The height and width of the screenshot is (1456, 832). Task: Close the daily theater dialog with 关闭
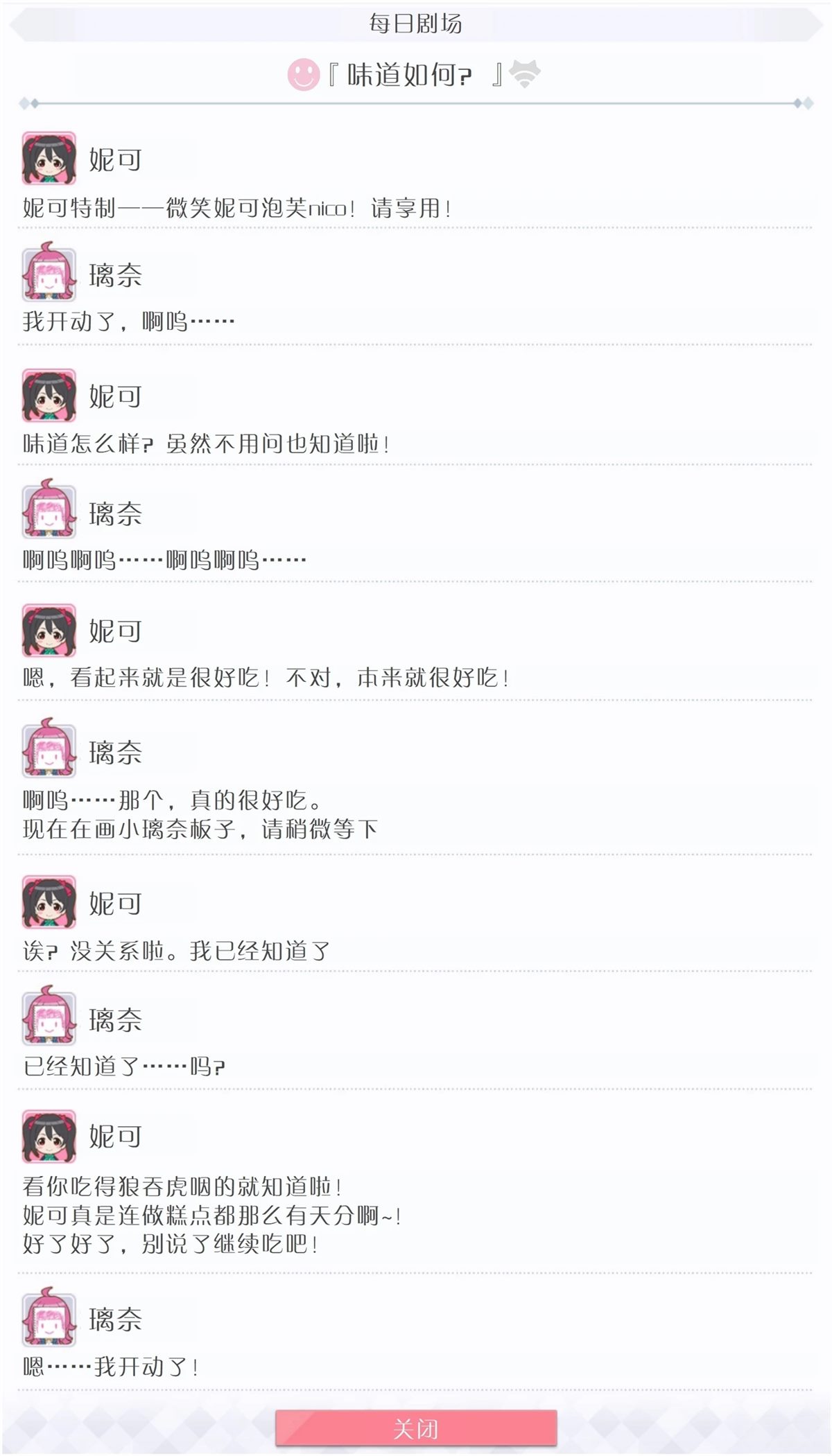click(x=416, y=1428)
